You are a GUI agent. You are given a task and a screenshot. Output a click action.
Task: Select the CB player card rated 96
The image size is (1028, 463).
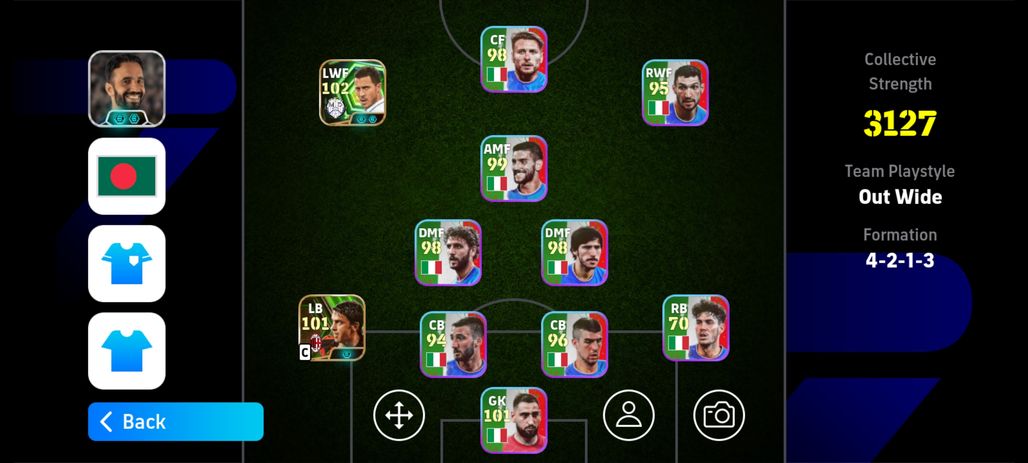574,344
